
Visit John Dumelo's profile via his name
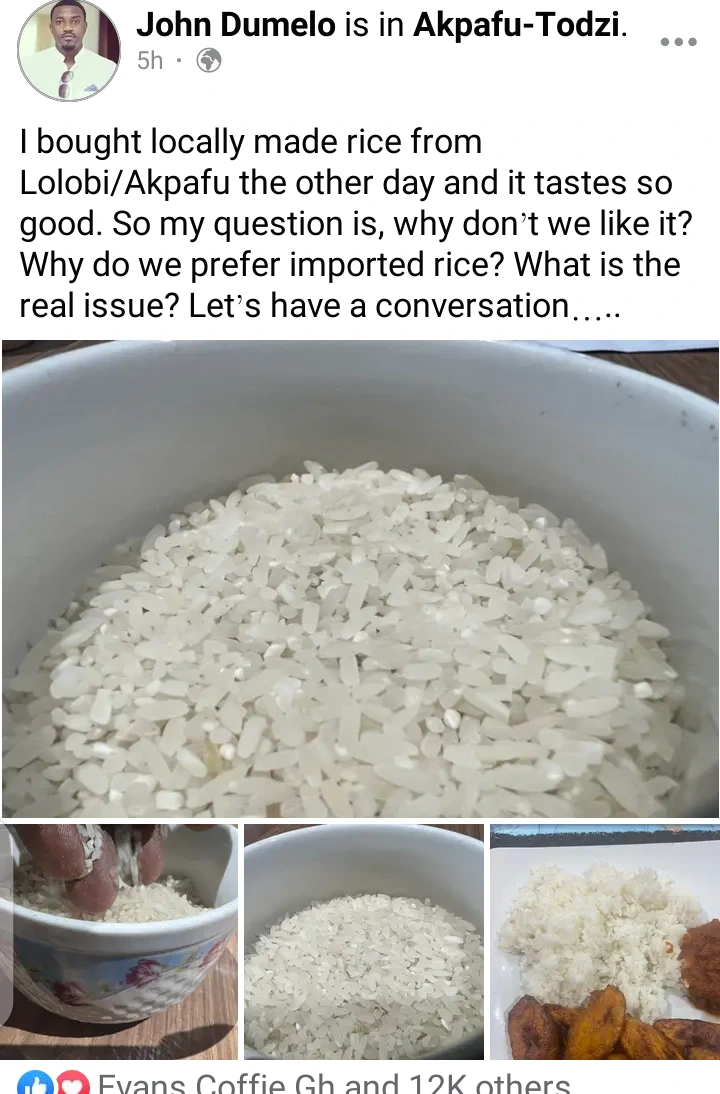coord(235,26)
